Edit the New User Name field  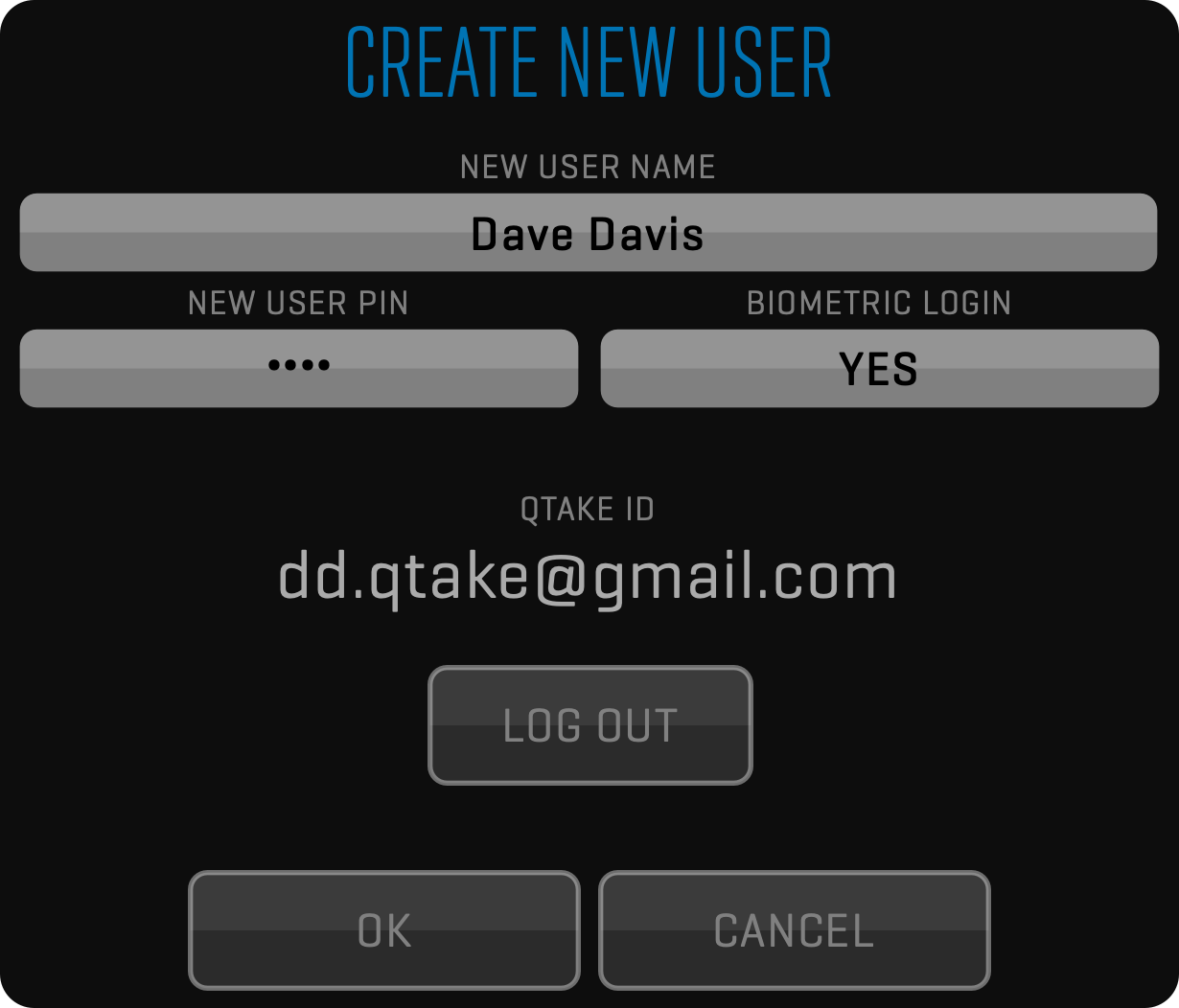click(588, 233)
